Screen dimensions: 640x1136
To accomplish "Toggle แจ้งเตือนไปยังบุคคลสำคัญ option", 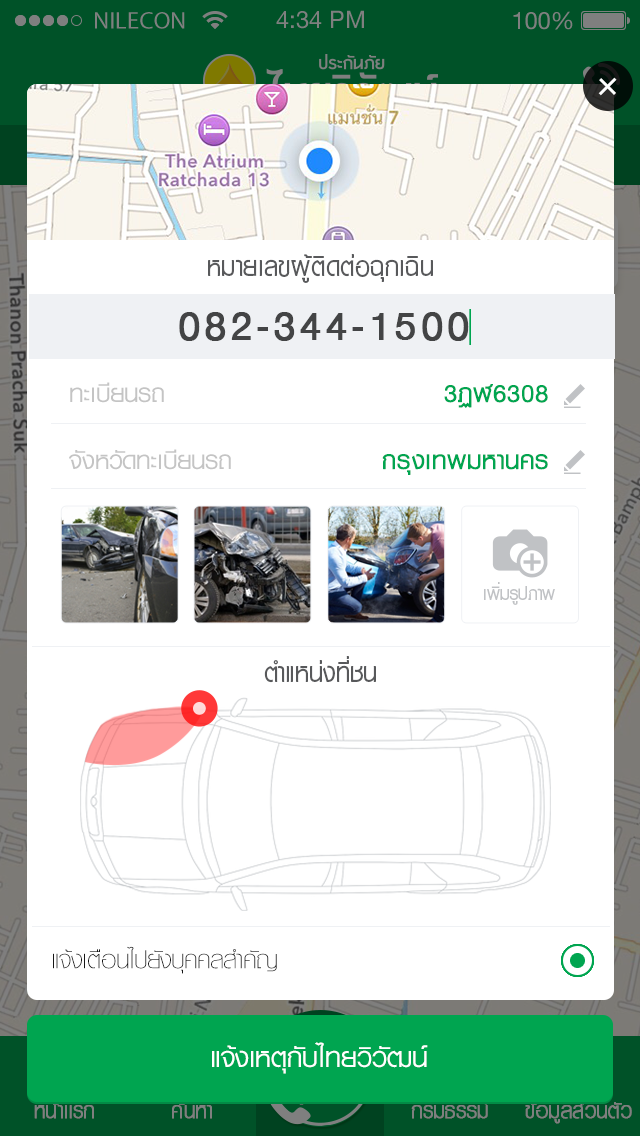I will click(x=577, y=961).
